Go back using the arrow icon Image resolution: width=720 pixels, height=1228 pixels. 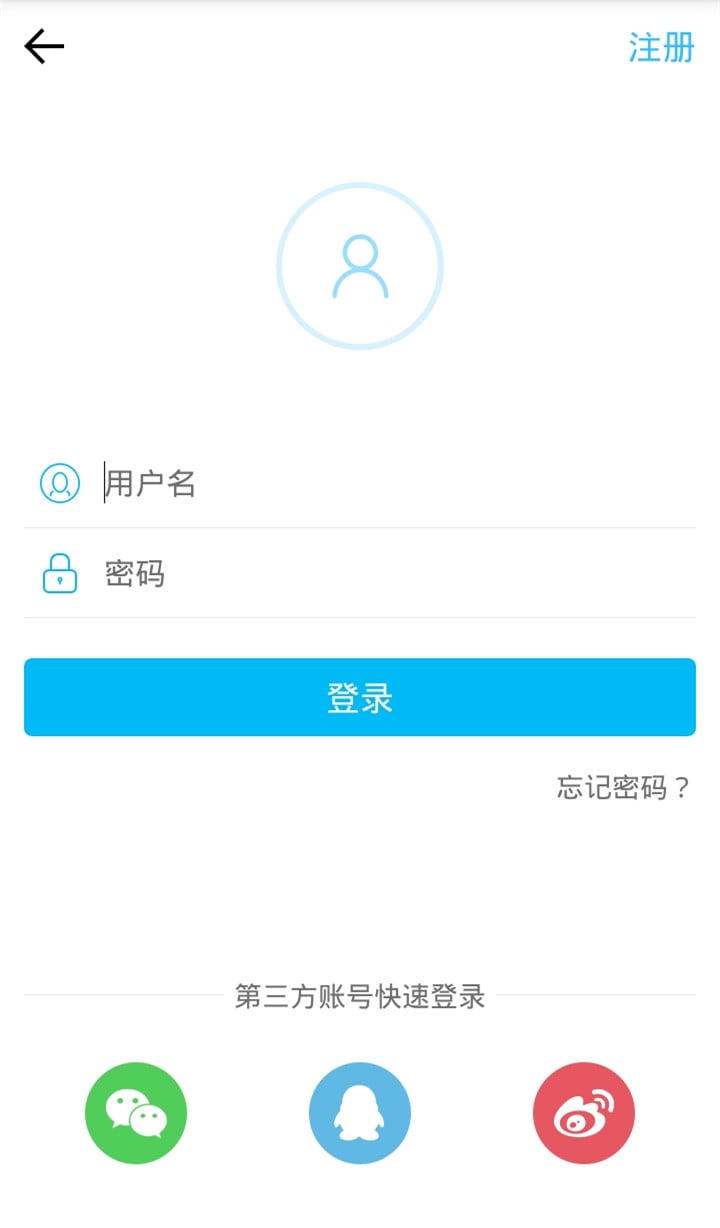click(x=44, y=46)
